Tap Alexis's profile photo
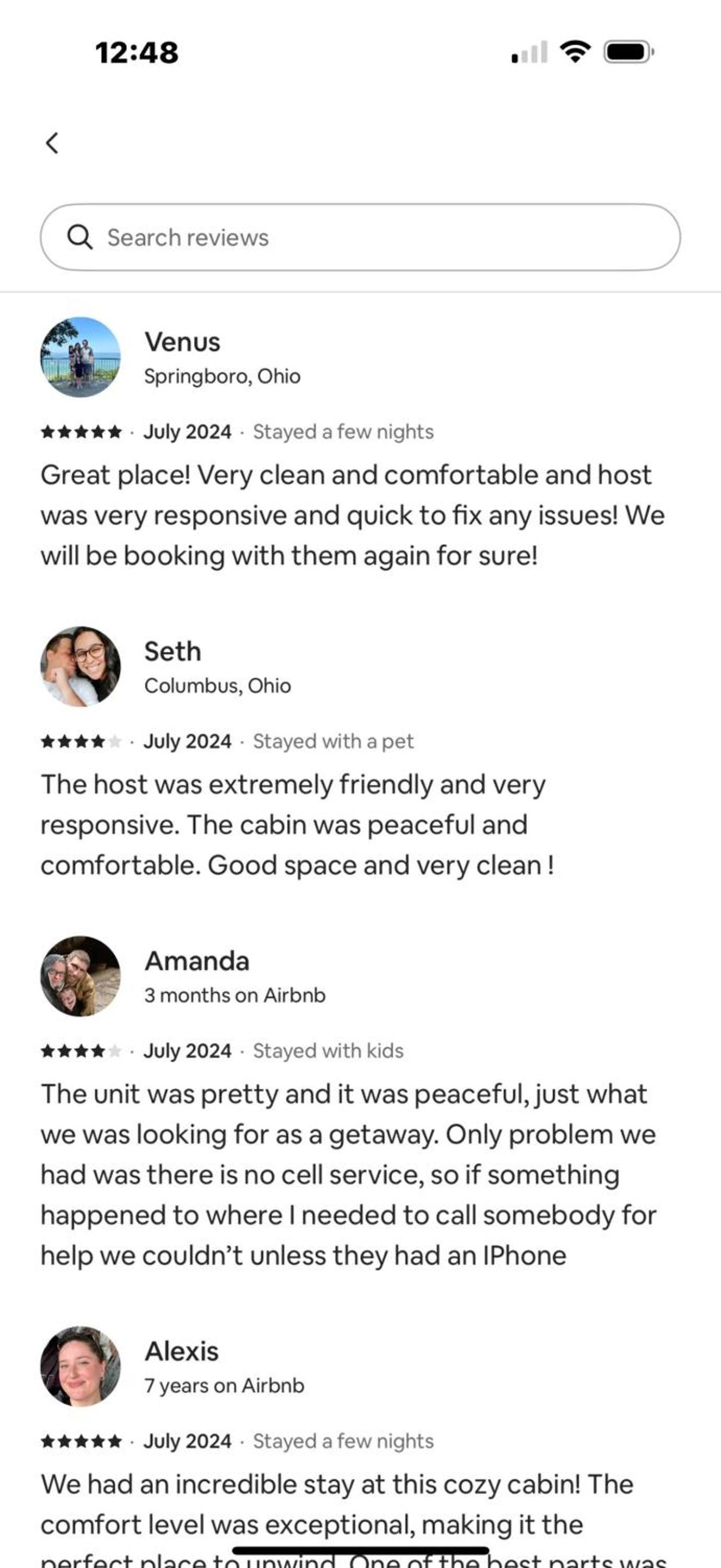Viewport: 721px width, 1568px height. point(81,1366)
